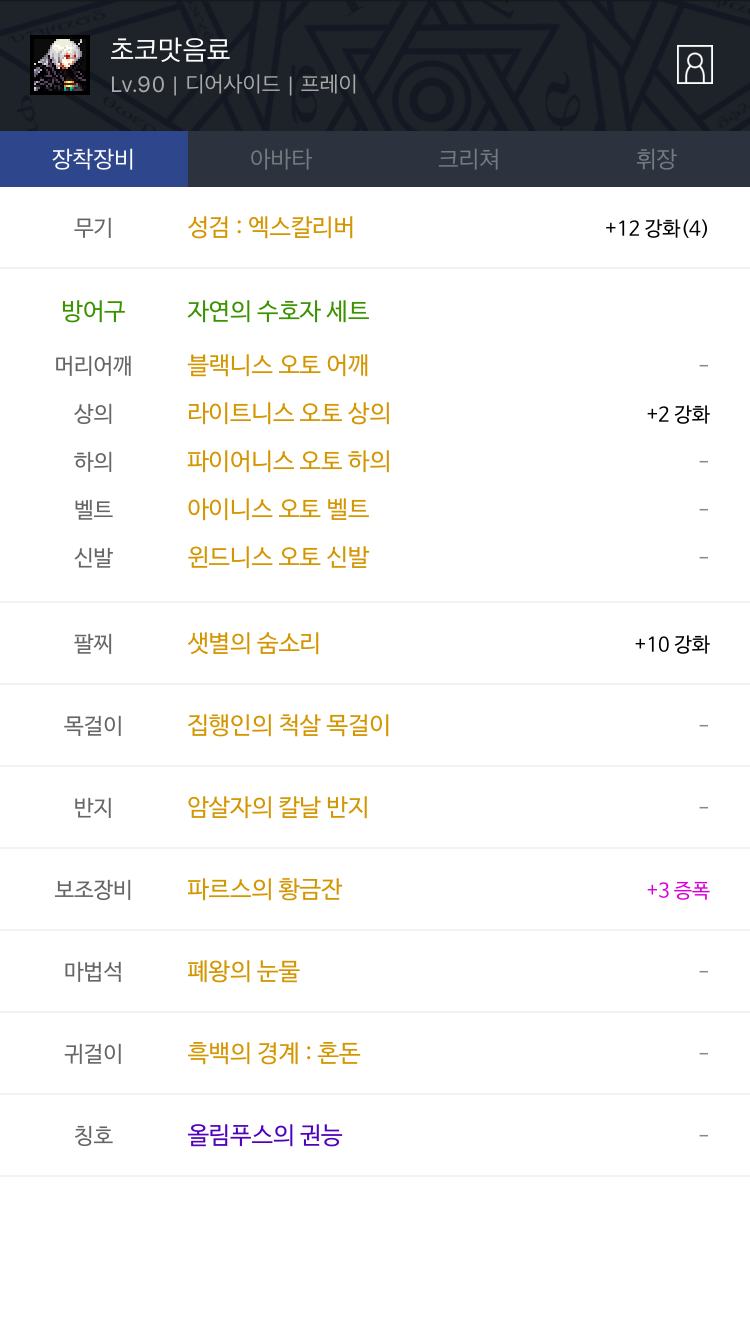Viewport: 750px width, 1334px height.
Task: Tap the character avatar 초코맛음료
Action: click(60, 65)
